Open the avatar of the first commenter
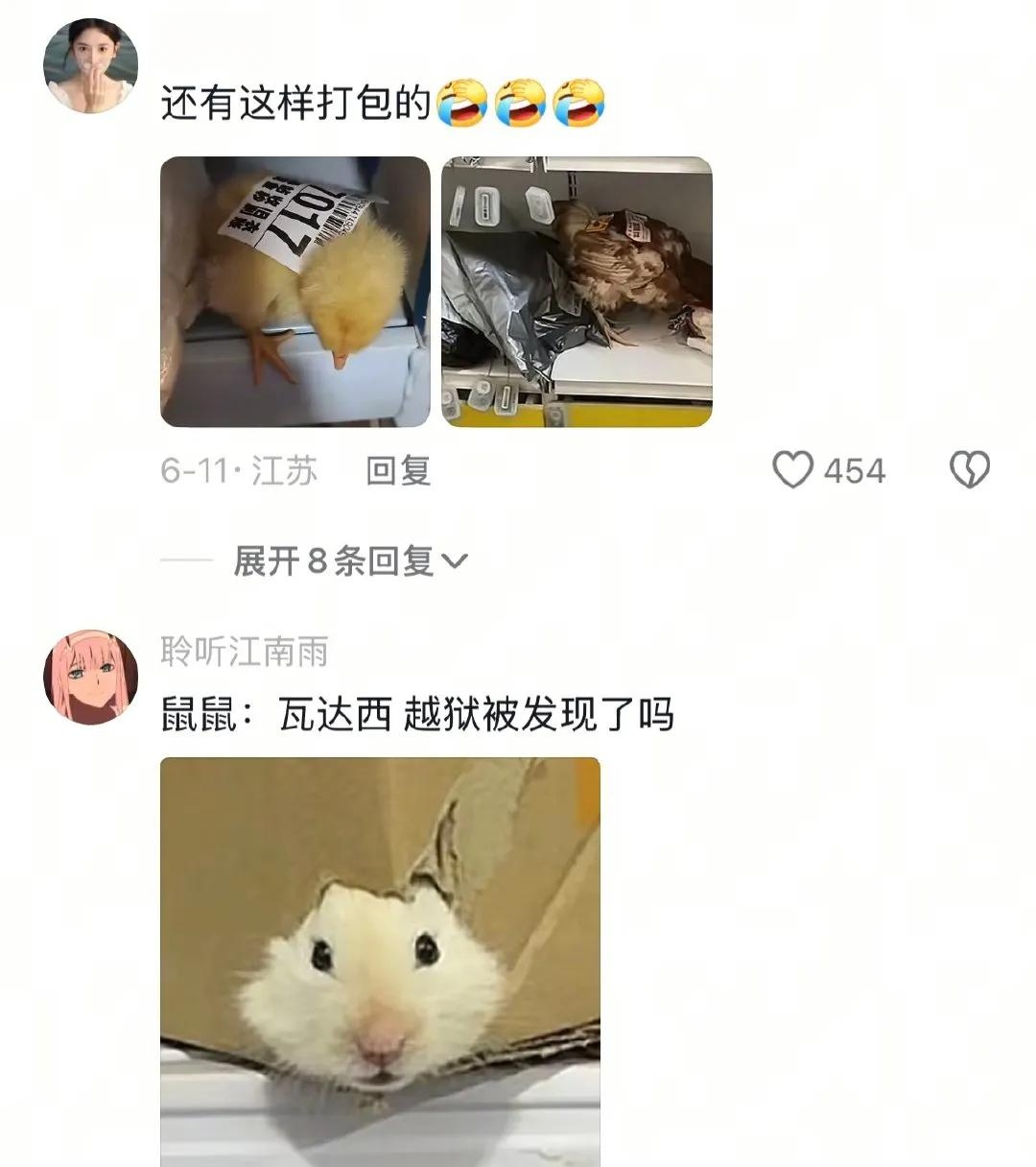 (x=90, y=65)
